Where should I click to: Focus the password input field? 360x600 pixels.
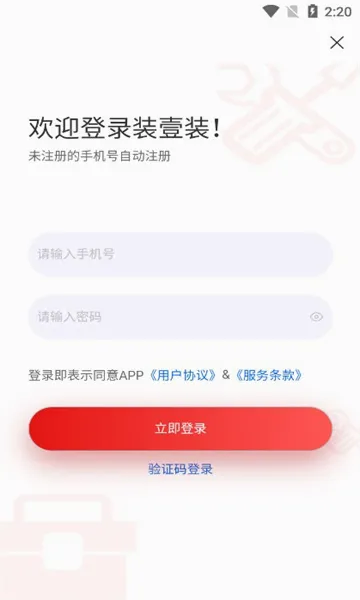point(180,317)
